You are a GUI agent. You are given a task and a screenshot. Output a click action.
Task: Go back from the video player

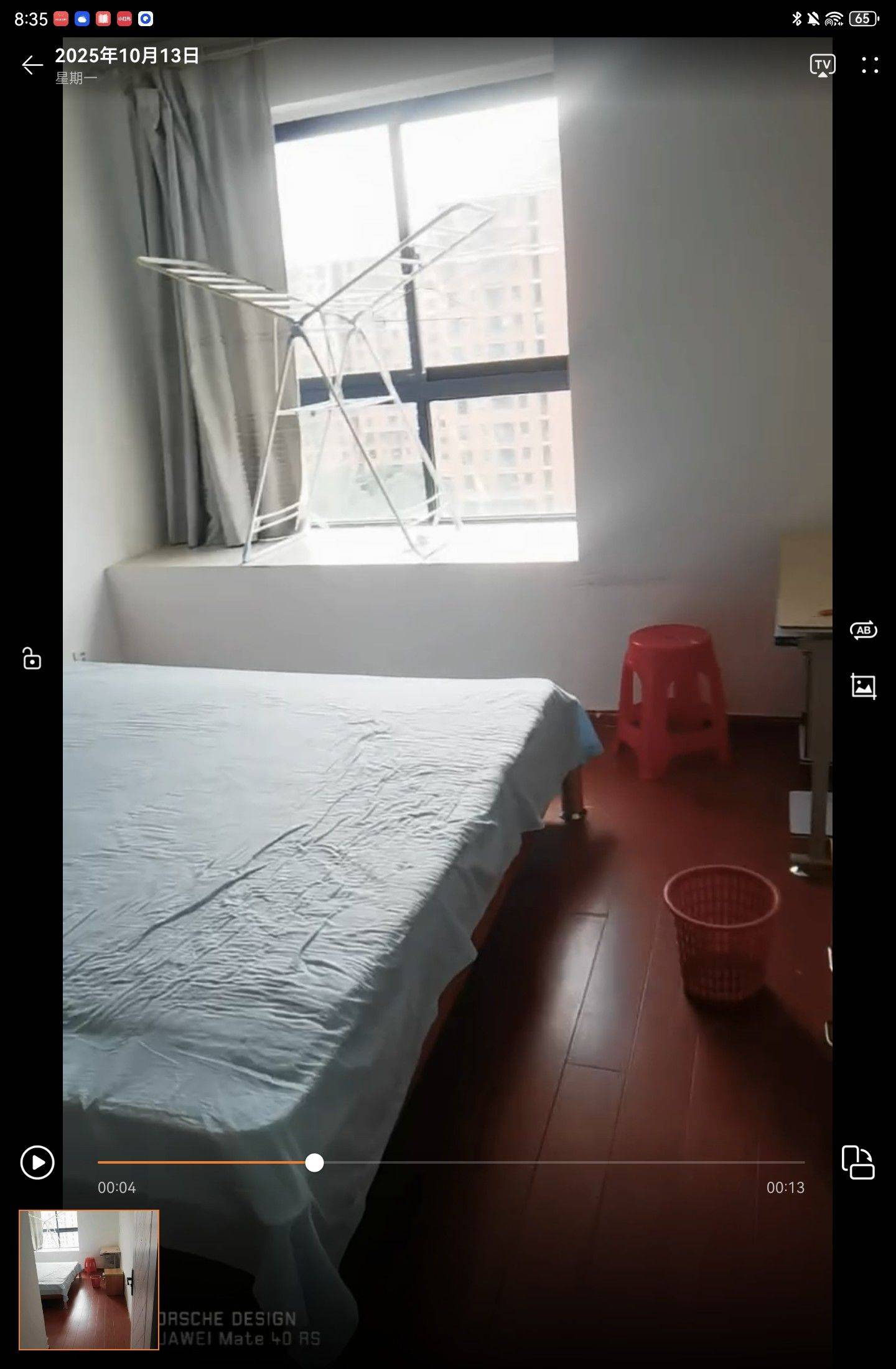pyautogui.click(x=32, y=65)
